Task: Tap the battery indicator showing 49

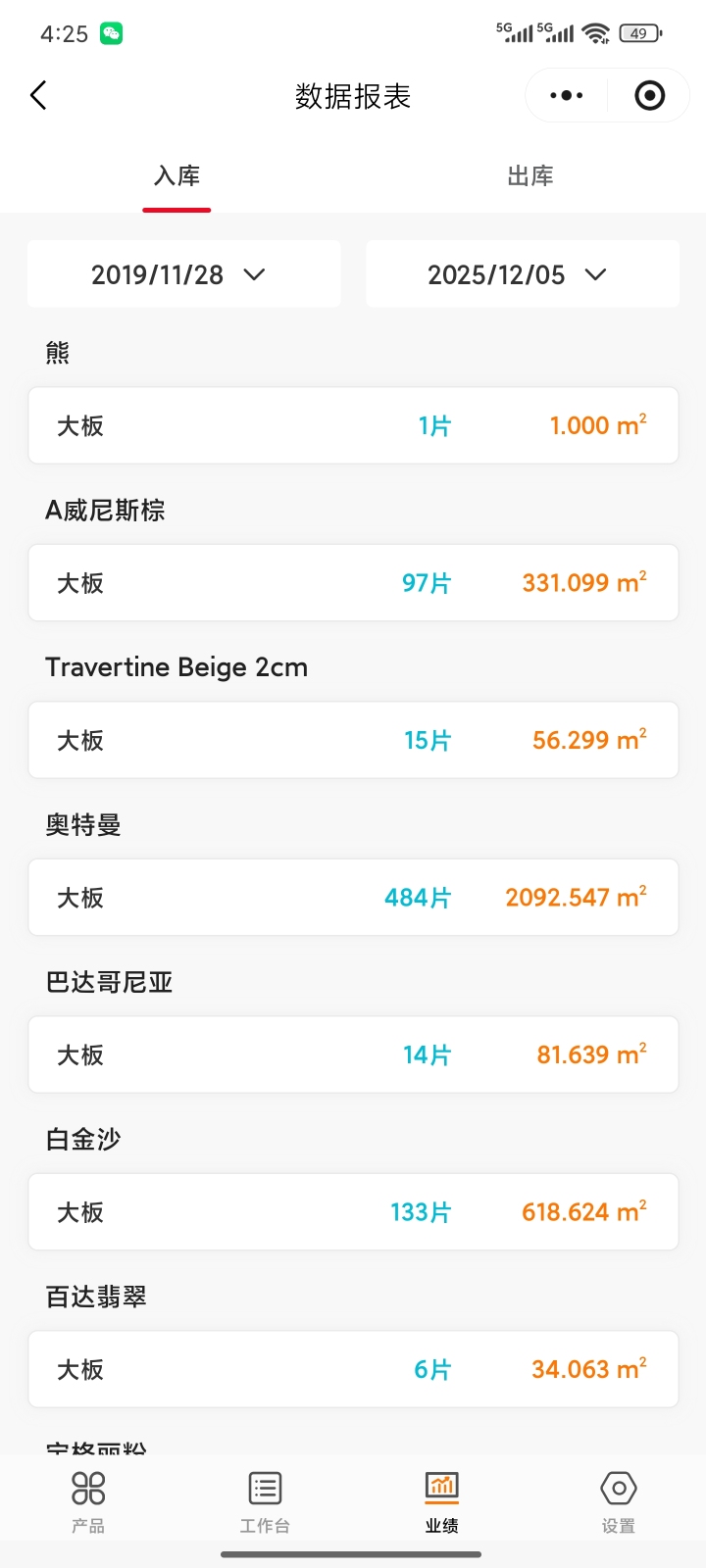Action: coord(639,32)
